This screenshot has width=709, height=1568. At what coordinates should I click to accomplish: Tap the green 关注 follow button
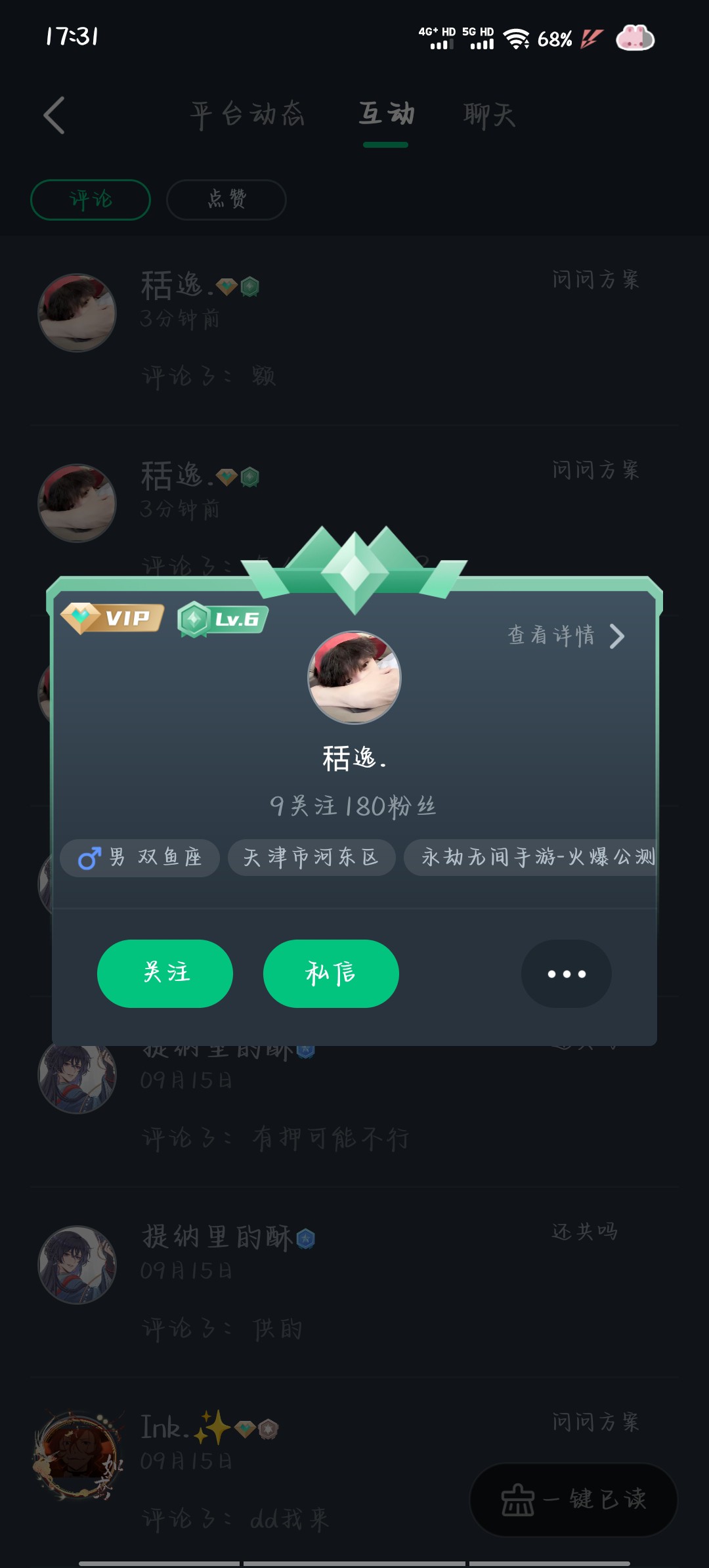pos(165,973)
